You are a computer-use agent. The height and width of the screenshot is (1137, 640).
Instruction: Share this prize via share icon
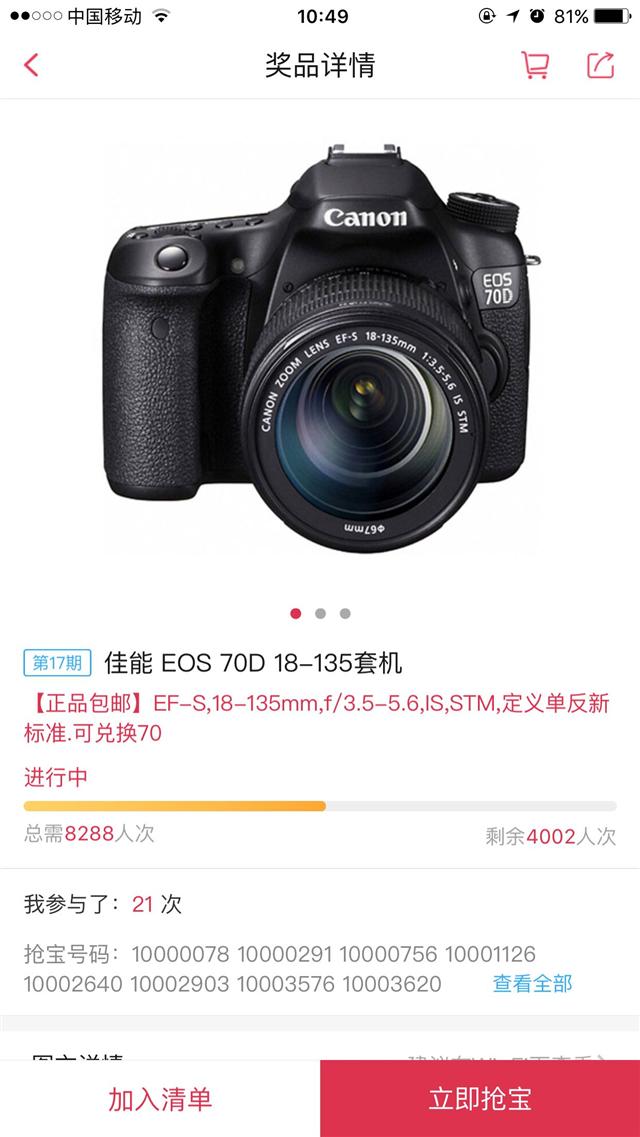click(x=601, y=65)
